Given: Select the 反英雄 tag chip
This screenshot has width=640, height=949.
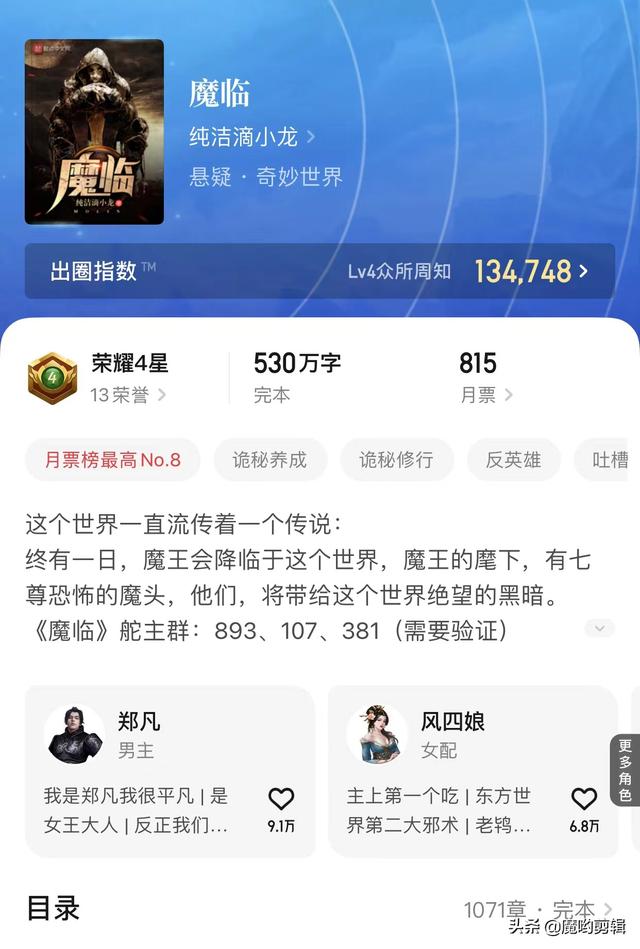Looking at the screenshot, I should pyautogui.click(x=513, y=460).
